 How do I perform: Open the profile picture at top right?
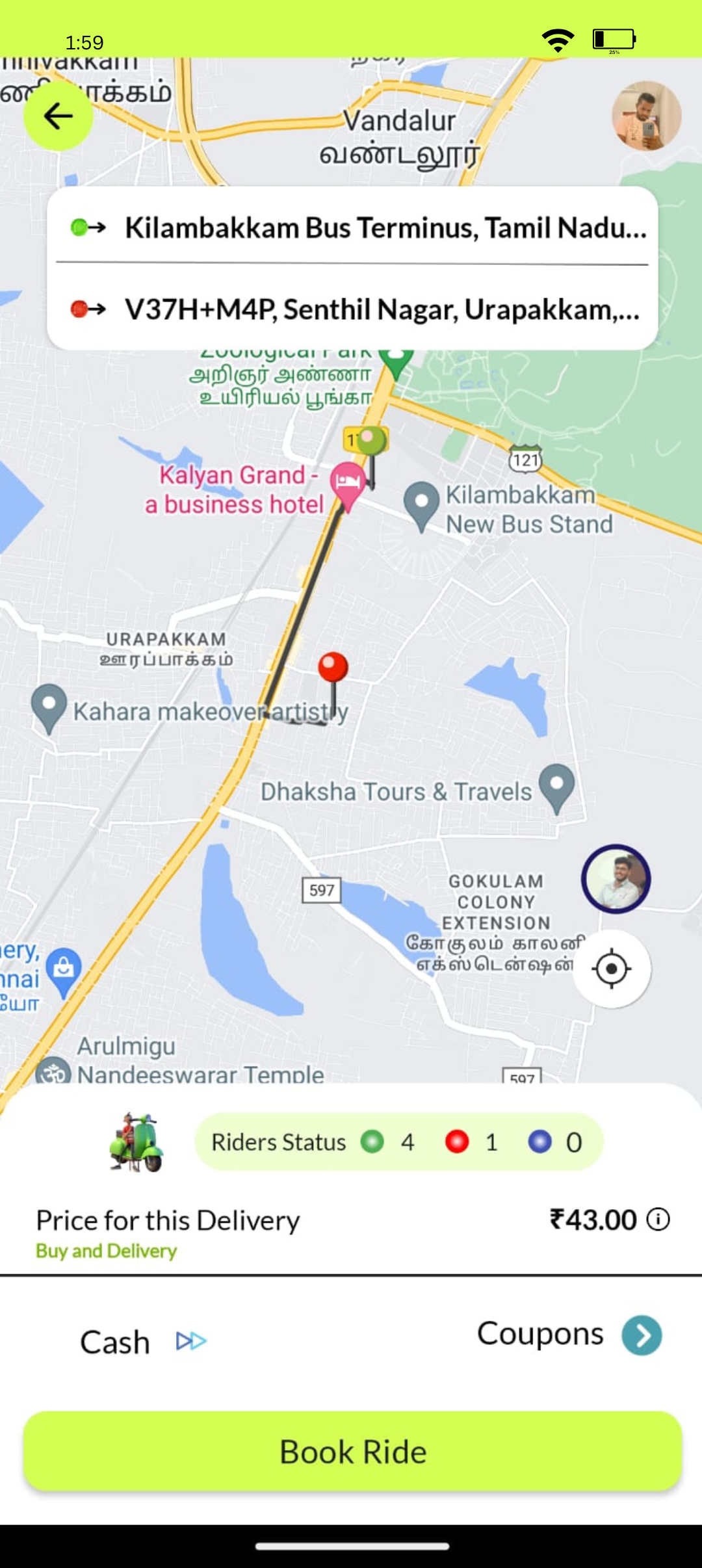pyautogui.click(x=646, y=116)
